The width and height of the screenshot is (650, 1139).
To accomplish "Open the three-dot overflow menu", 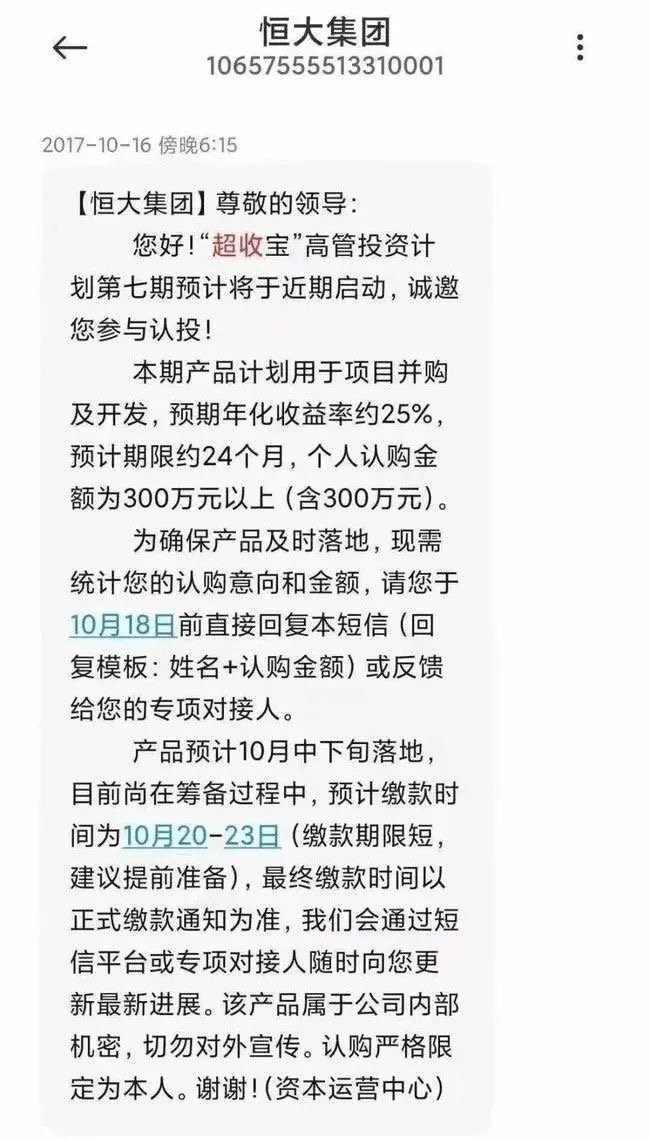I will (580, 47).
